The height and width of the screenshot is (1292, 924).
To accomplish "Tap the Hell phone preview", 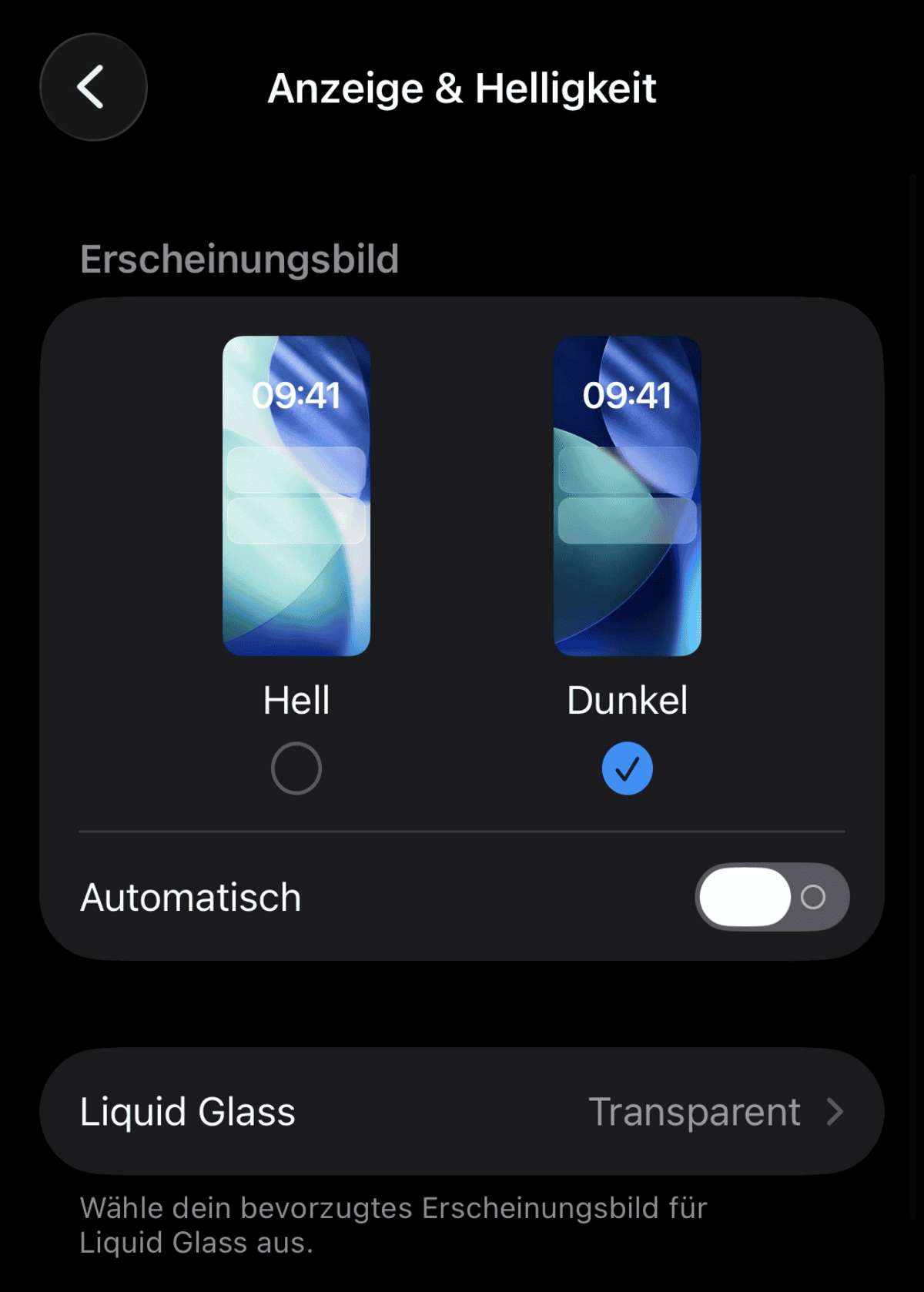I will tap(296, 496).
